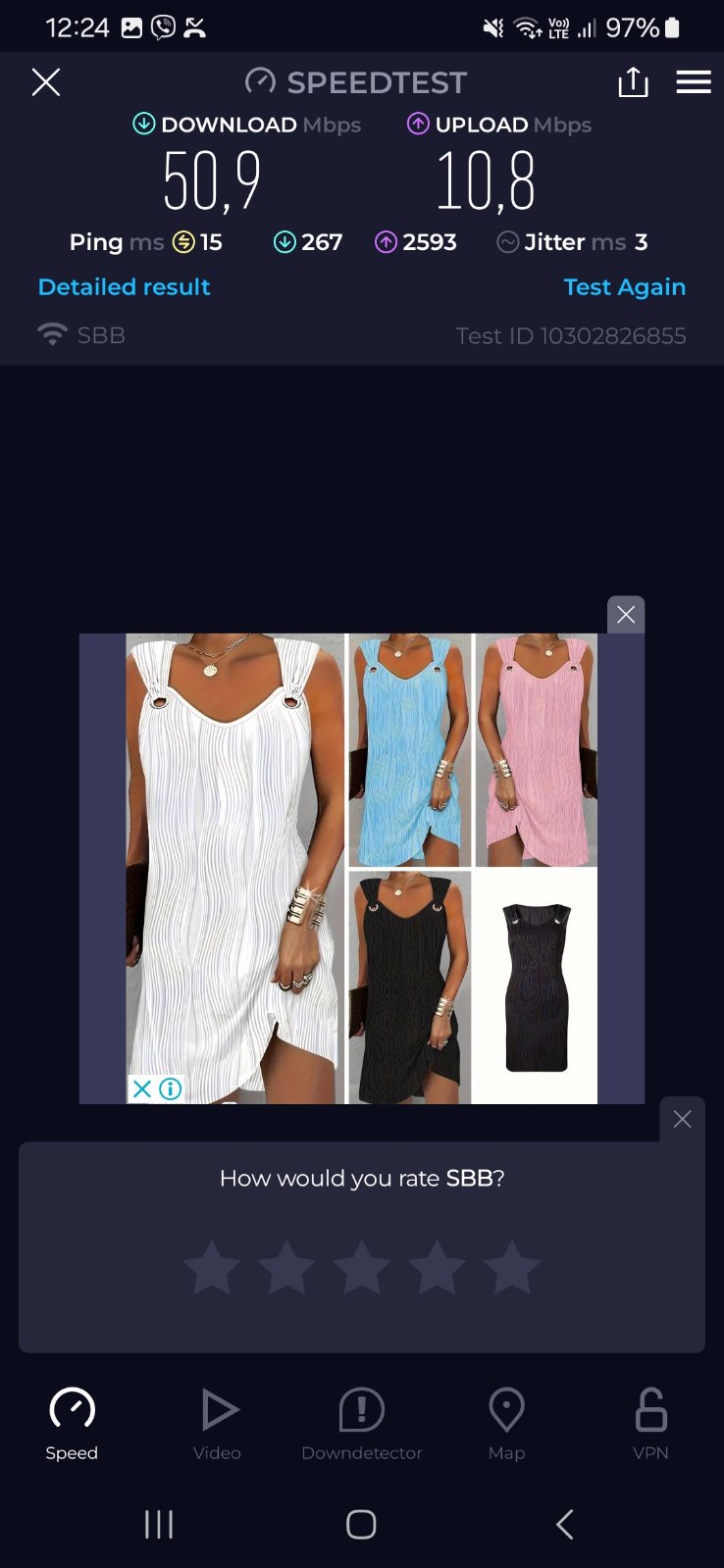
Task: Rate SBB three stars
Action: coord(362,1268)
